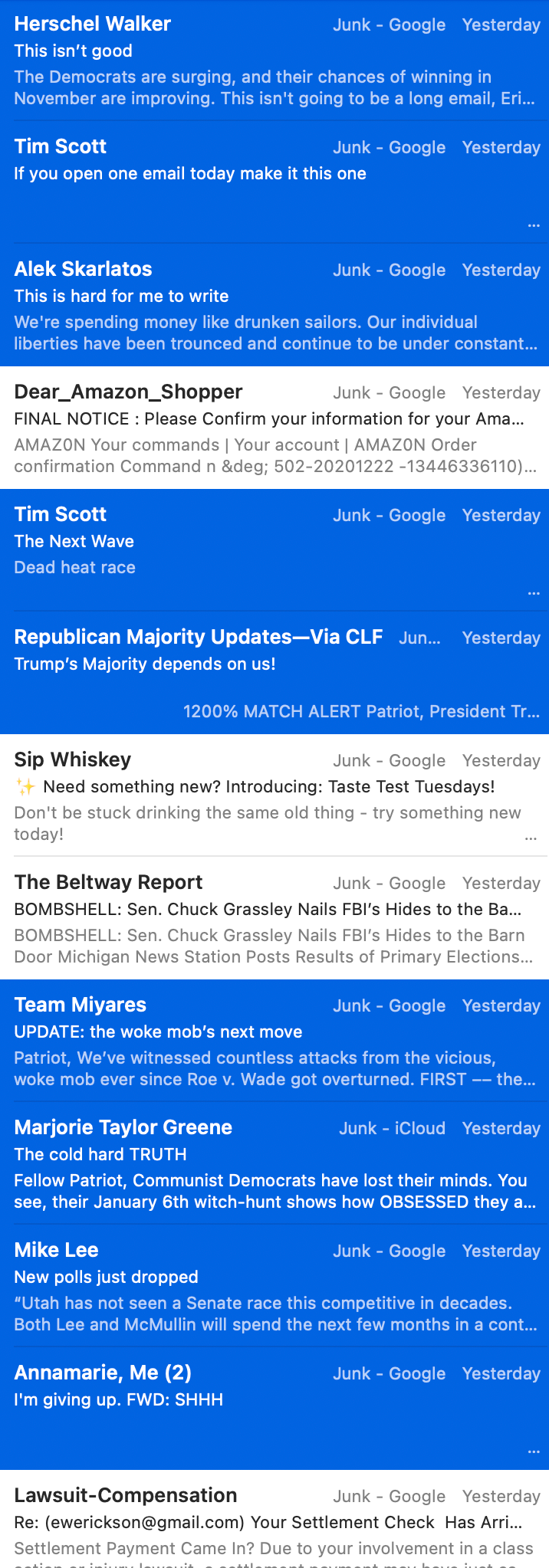The height and width of the screenshot is (1568, 549).
Task: View the Republican Majority Updates email
Action: point(274,673)
